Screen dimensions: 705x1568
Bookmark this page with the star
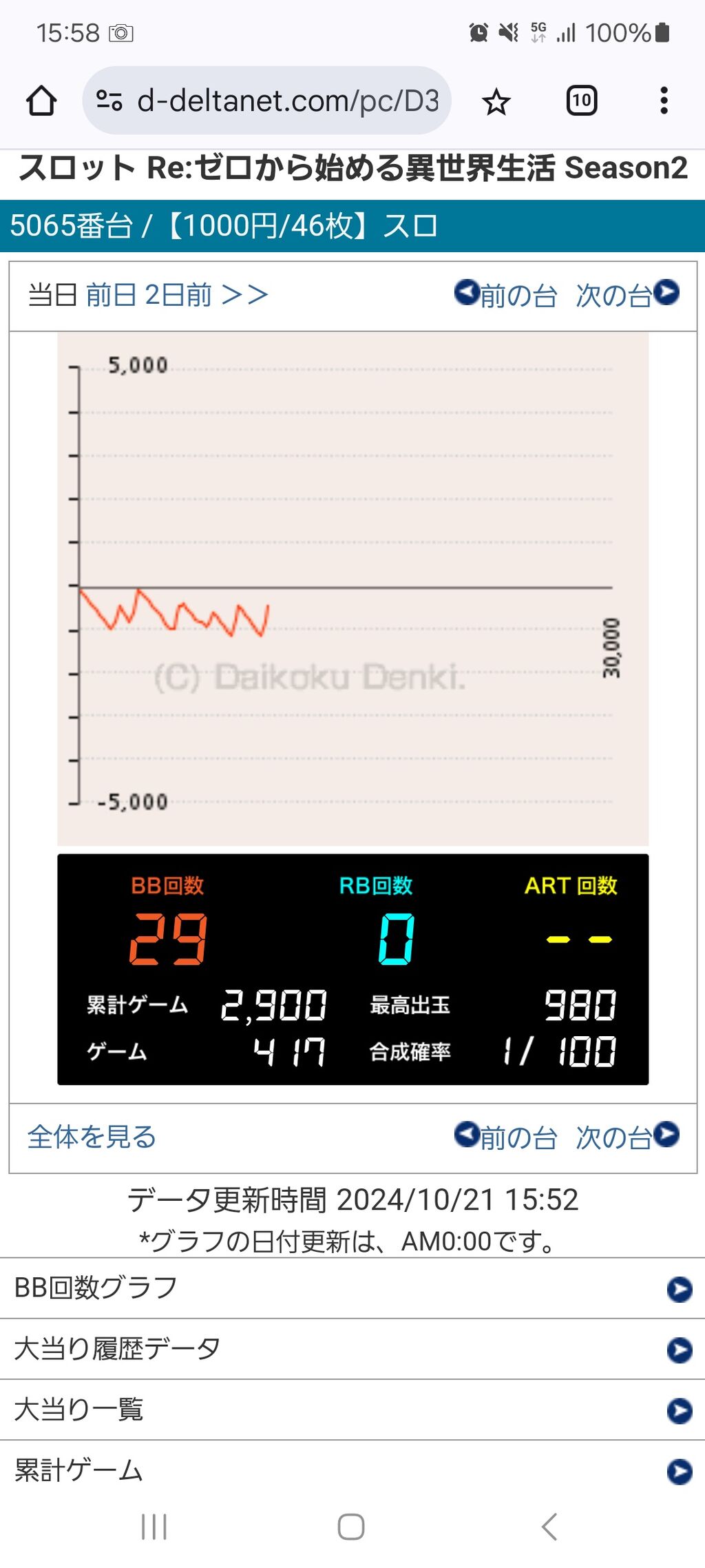pos(496,103)
